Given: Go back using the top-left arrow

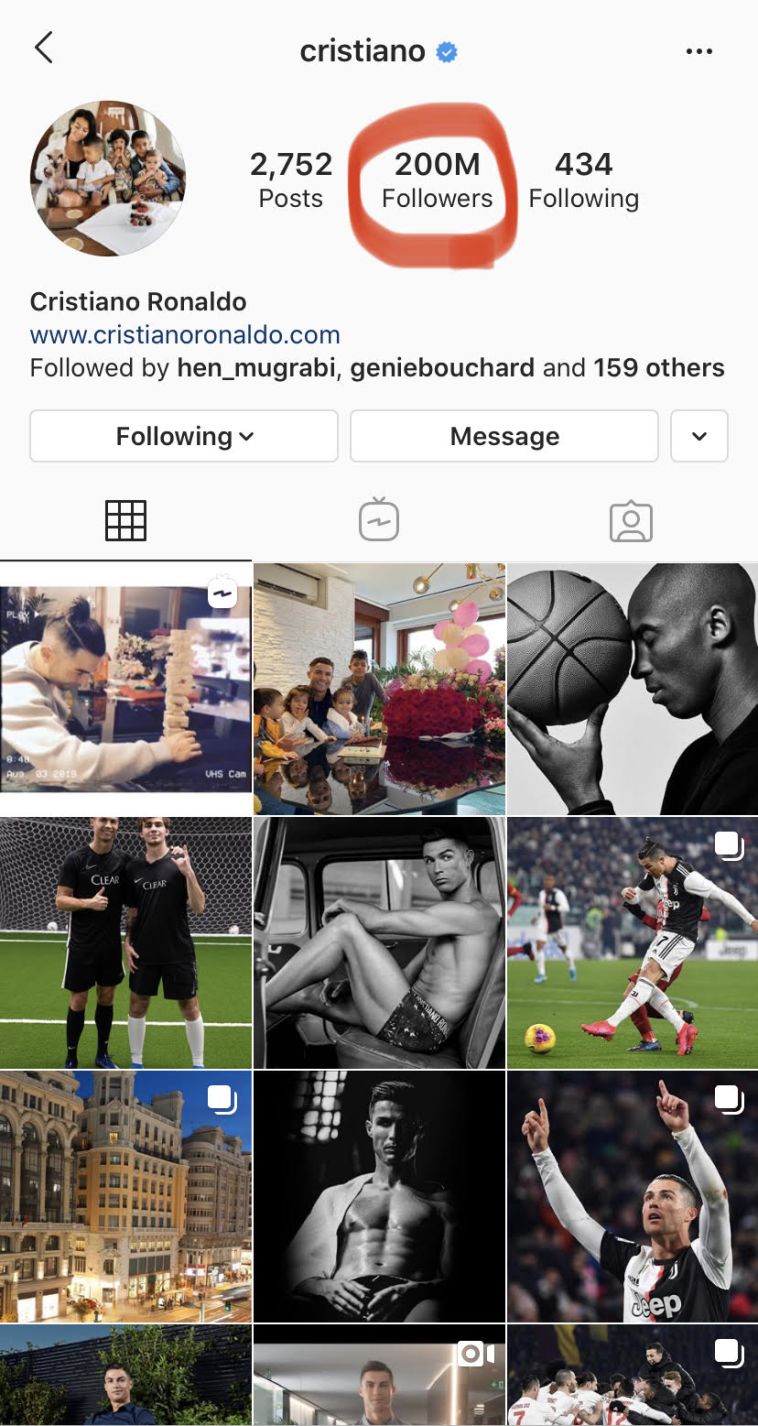Looking at the screenshot, I should (44, 48).
